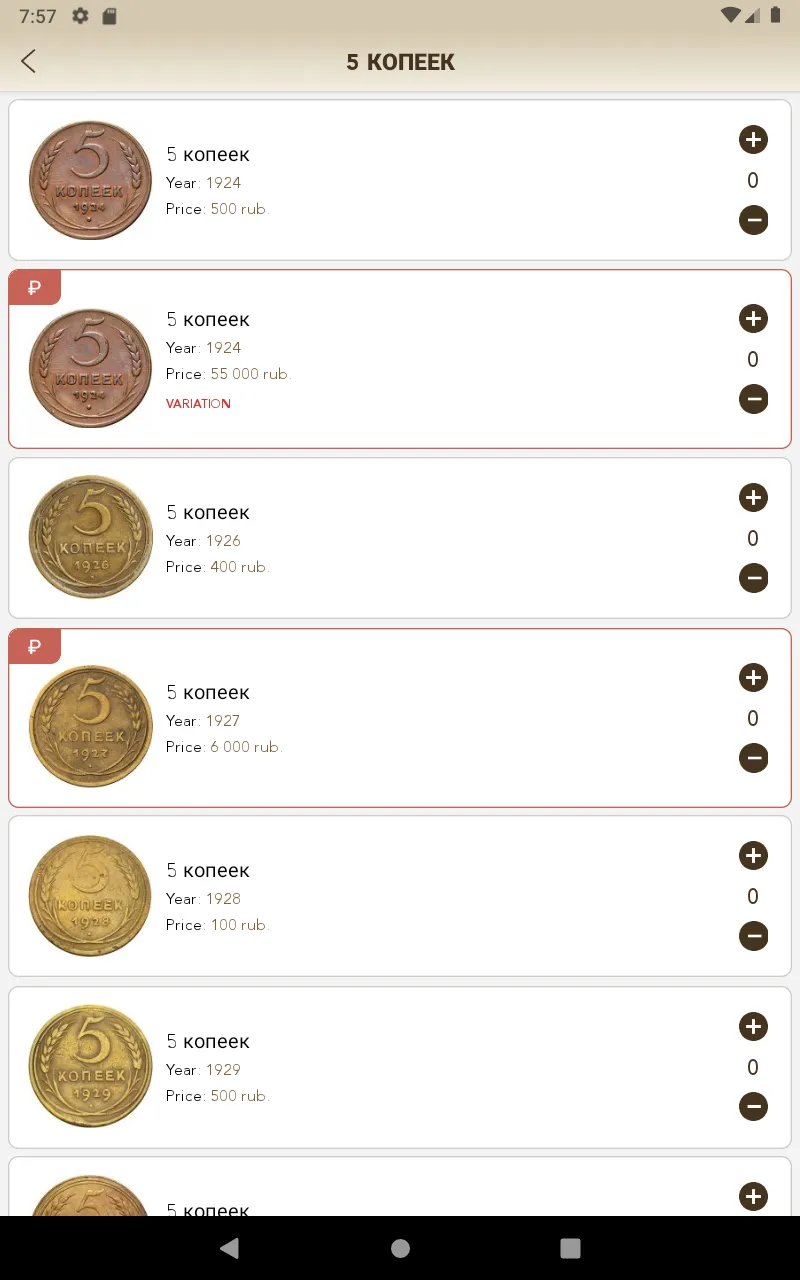
Task: Go to the Android home screen
Action: click(x=400, y=1248)
